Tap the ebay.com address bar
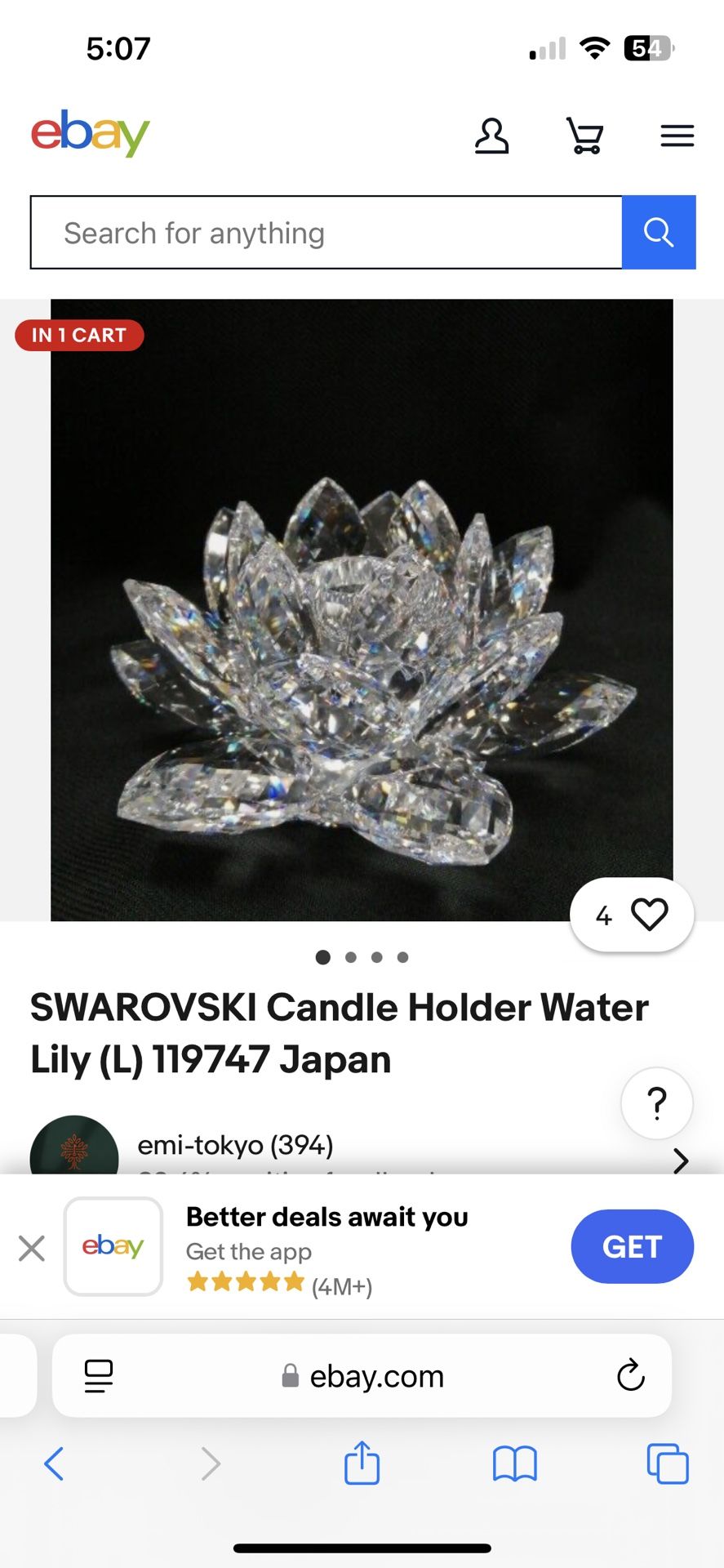 [375, 1376]
